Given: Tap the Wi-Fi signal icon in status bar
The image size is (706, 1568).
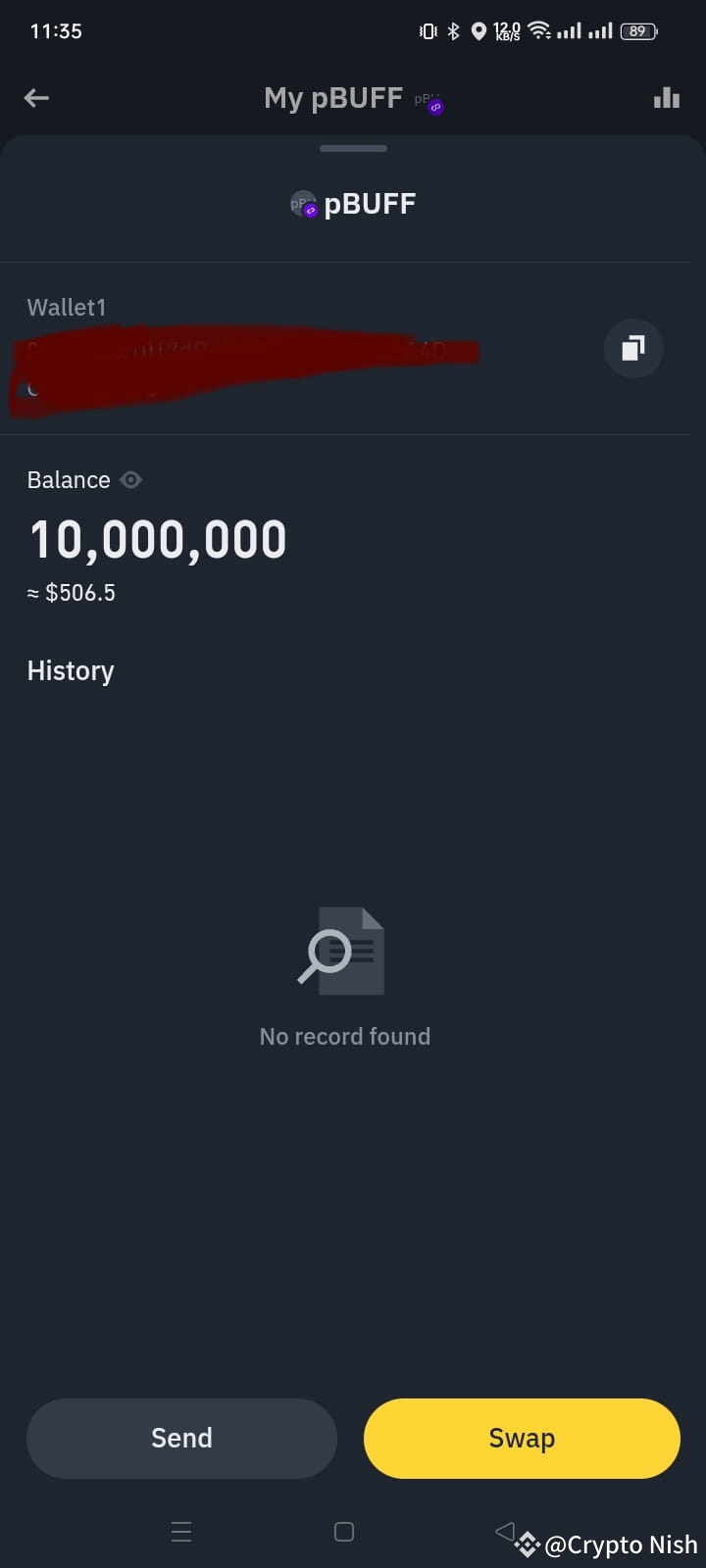Looking at the screenshot, I should pos(539,30).
